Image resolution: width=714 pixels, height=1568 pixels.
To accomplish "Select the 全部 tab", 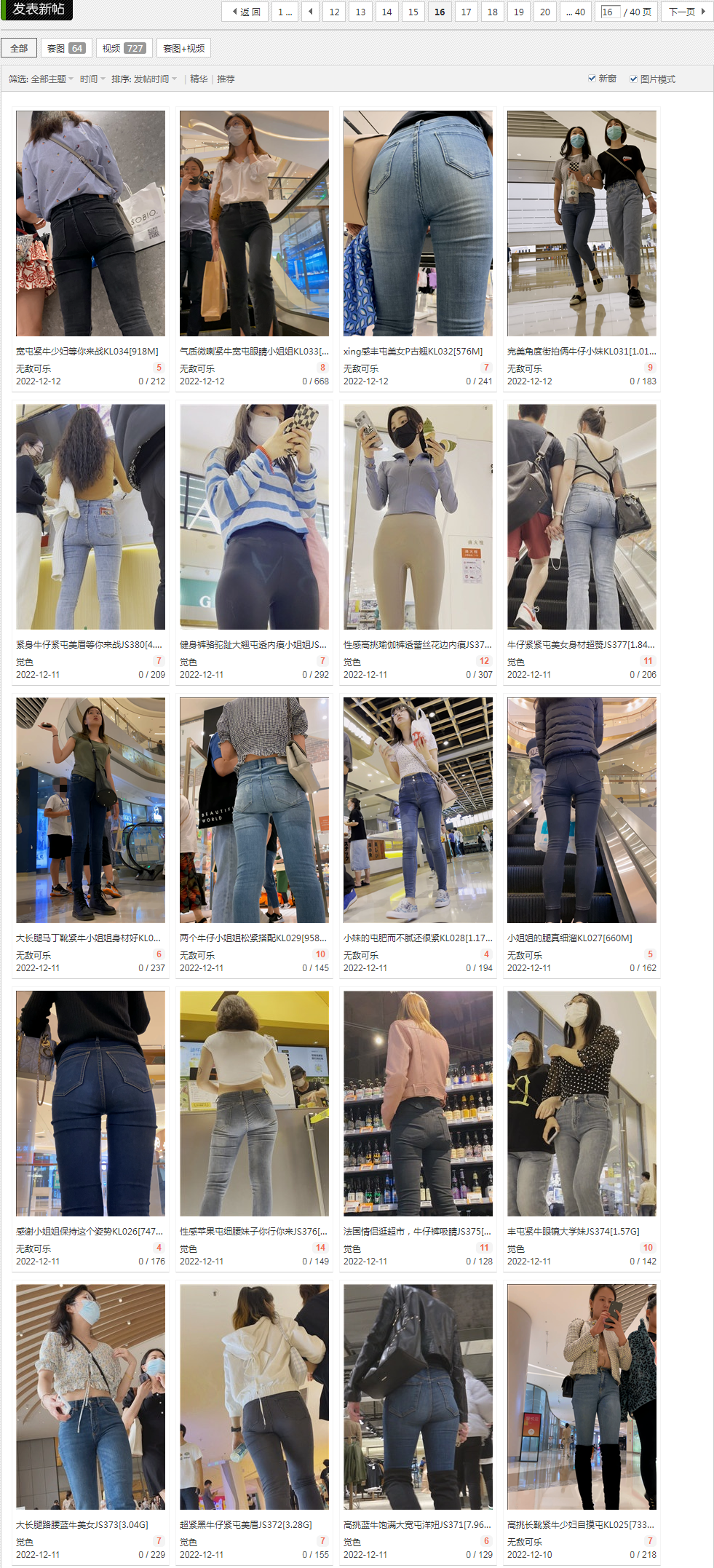I will pos(19,49).
